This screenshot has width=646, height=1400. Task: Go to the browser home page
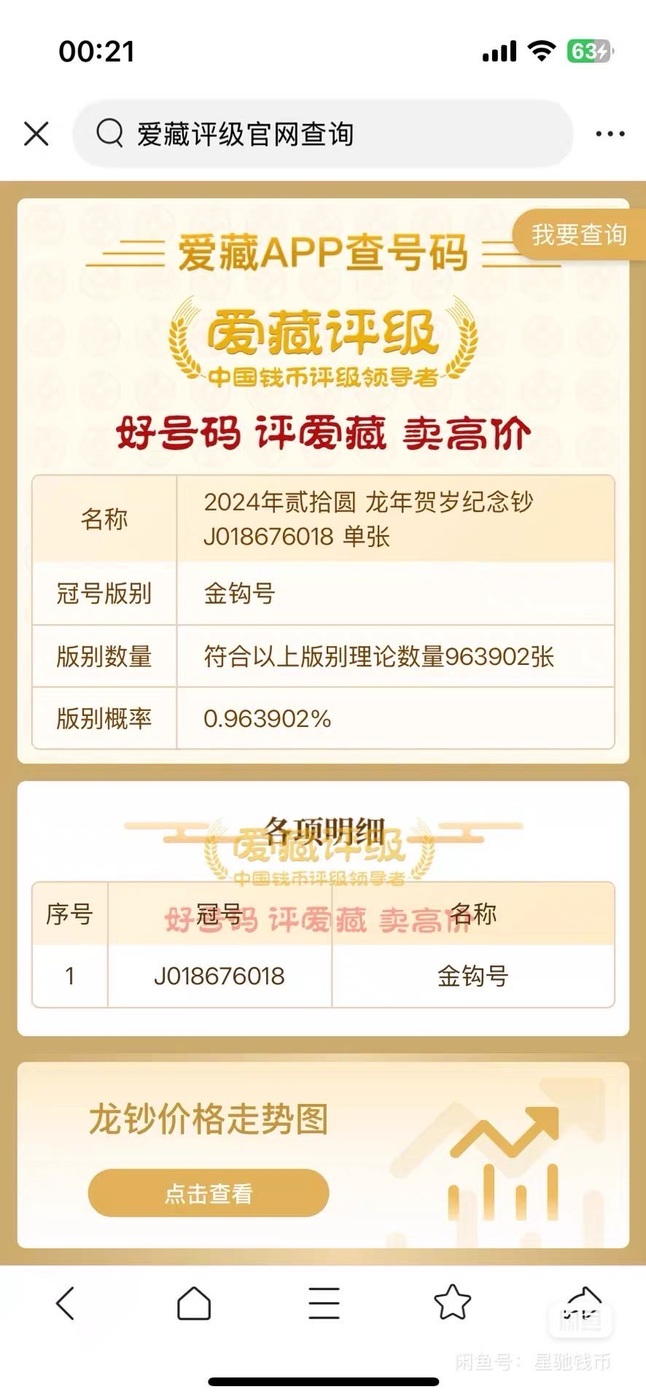[194, 1303]
